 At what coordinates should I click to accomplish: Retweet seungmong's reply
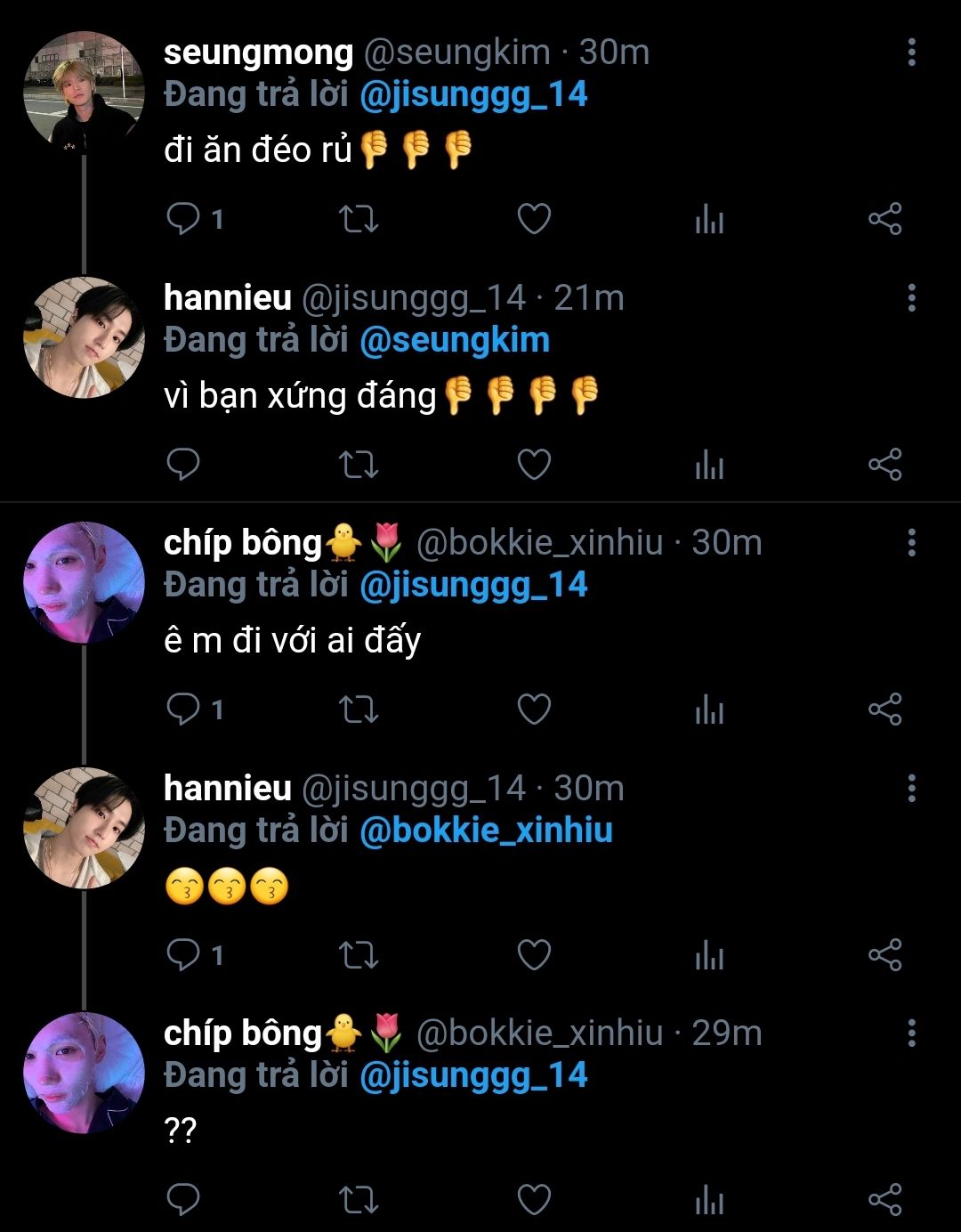(x=359, y=219)
